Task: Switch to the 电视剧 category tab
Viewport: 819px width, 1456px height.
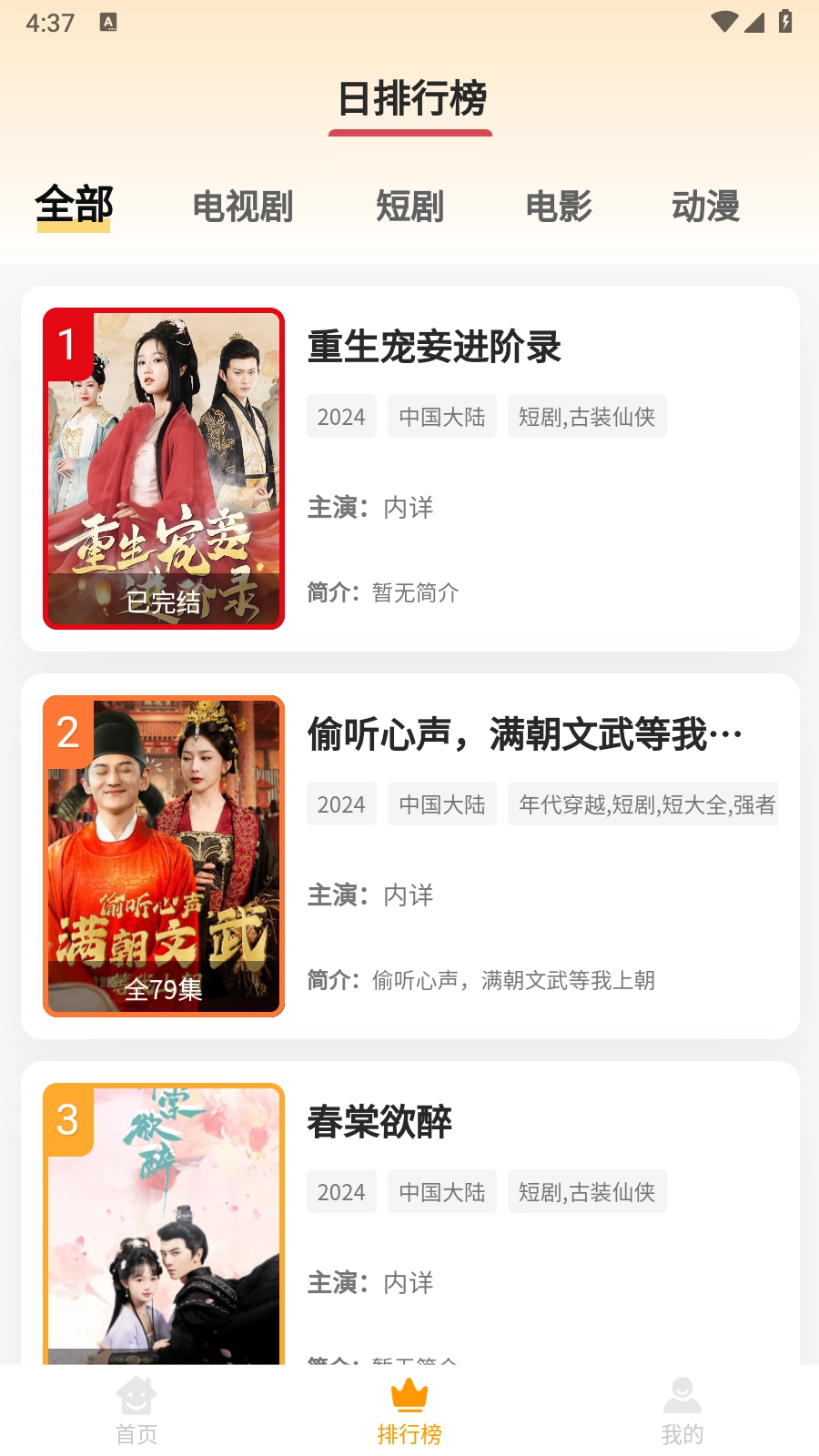Action: (x=243, y=207)
